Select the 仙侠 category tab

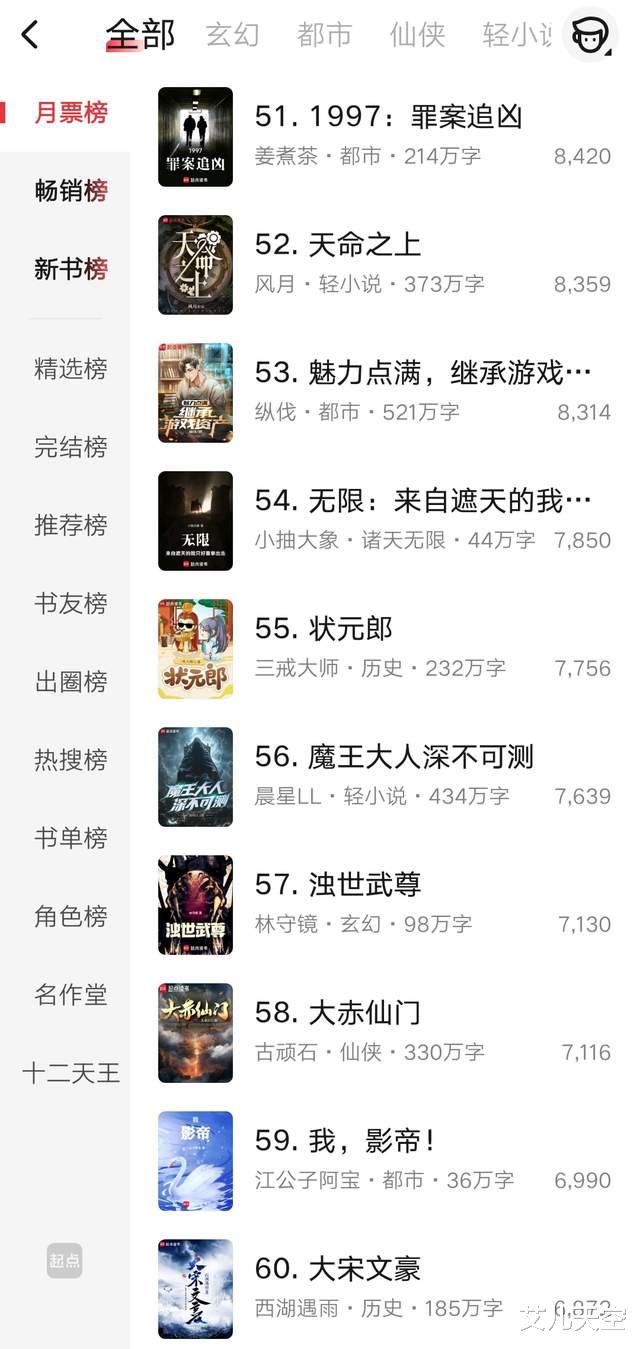[x=417, y=35]
